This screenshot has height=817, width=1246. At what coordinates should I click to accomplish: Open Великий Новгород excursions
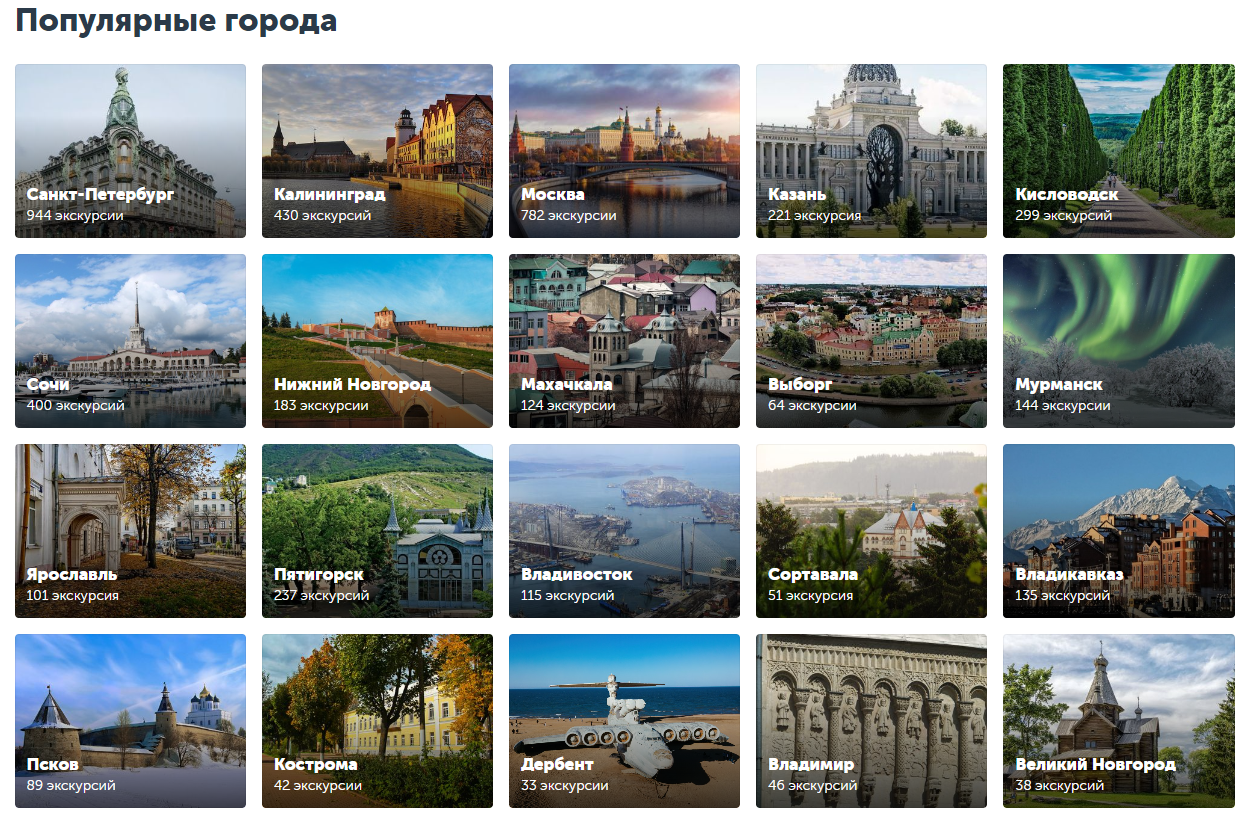(x=1118, y=721)
